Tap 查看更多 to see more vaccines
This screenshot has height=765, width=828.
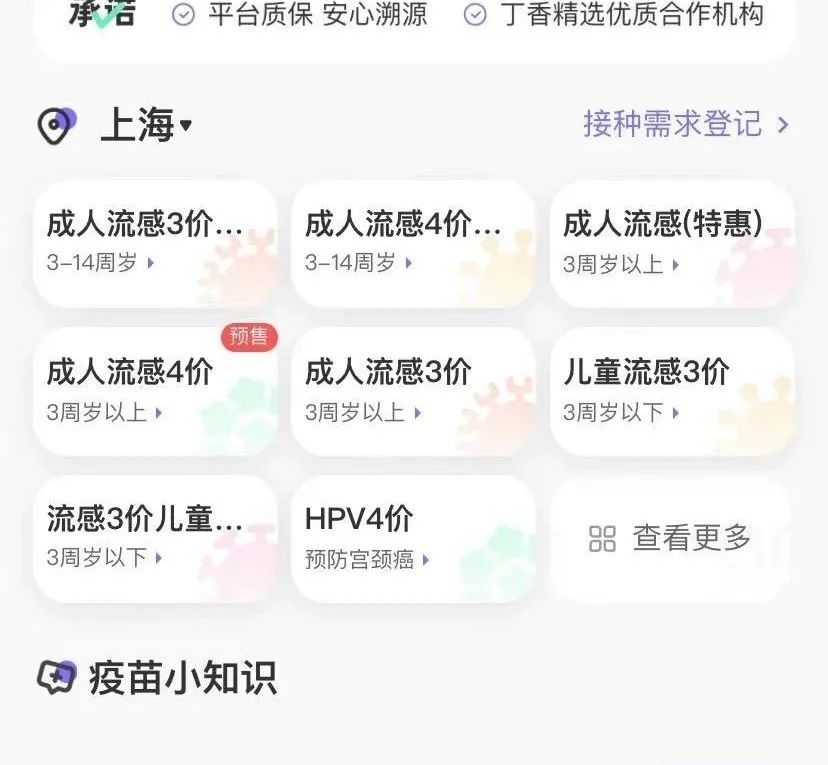pos(672,538)
